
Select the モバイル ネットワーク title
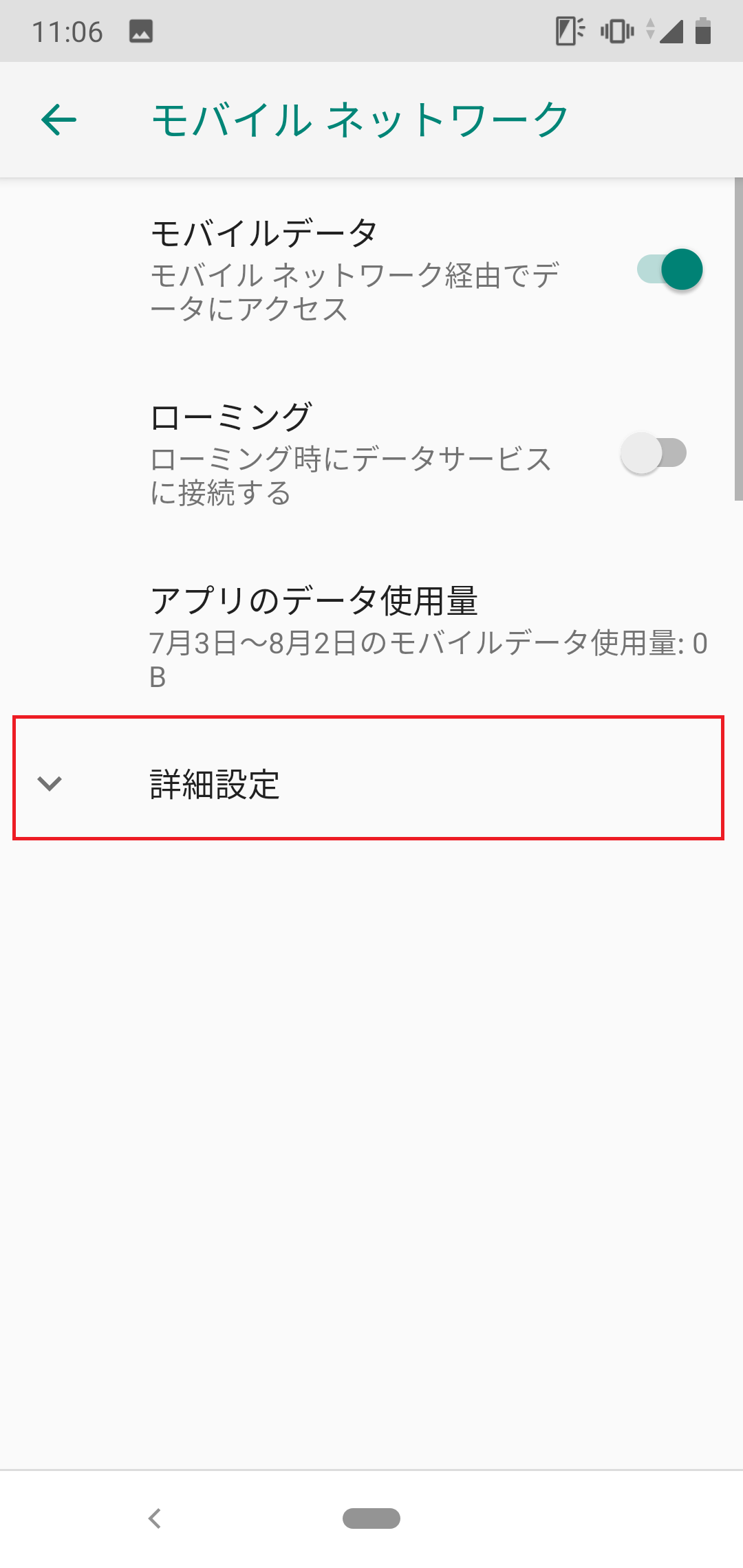(359, 118)
